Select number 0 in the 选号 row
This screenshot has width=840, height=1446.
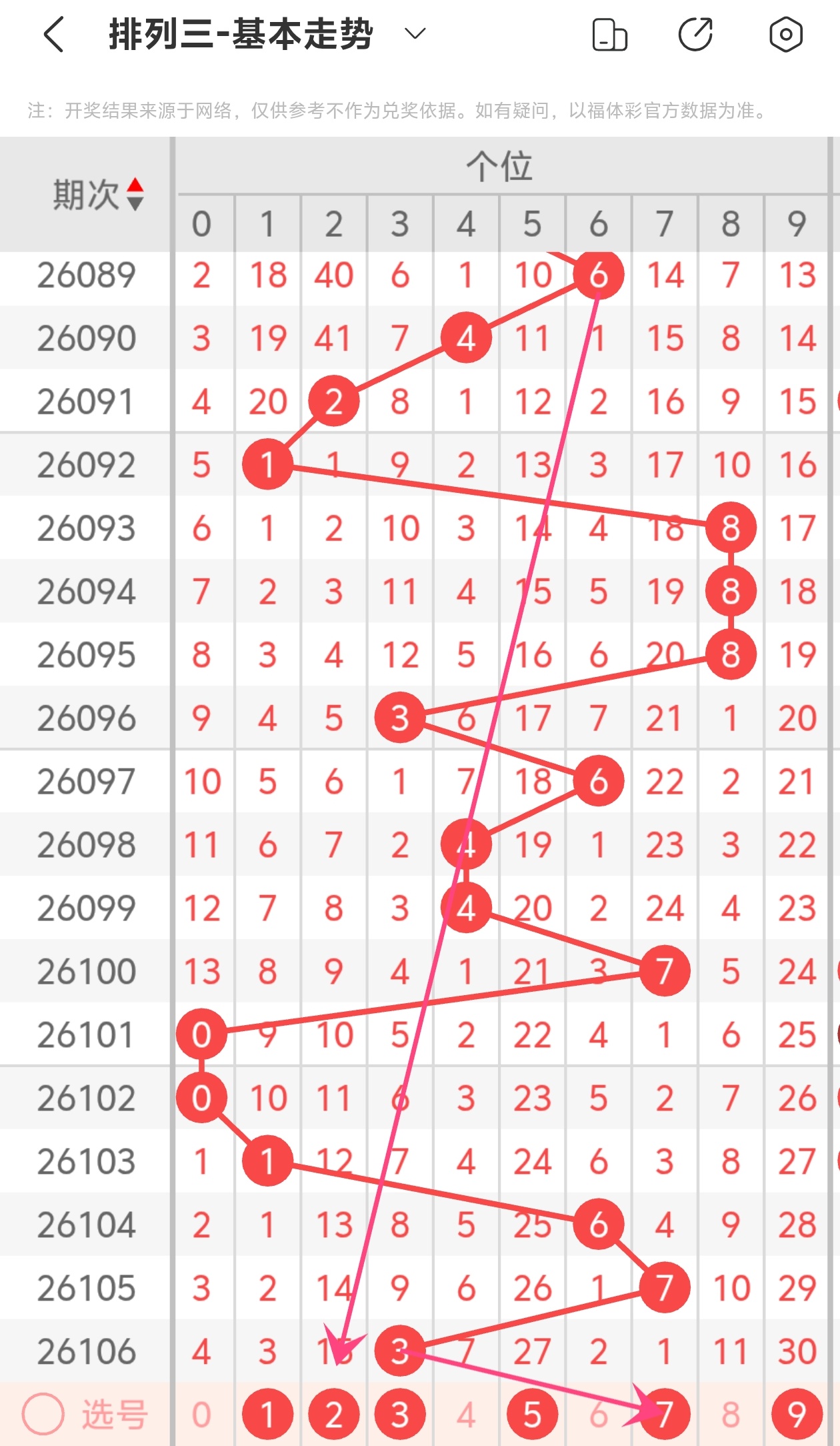click(x=201, y=1414)
